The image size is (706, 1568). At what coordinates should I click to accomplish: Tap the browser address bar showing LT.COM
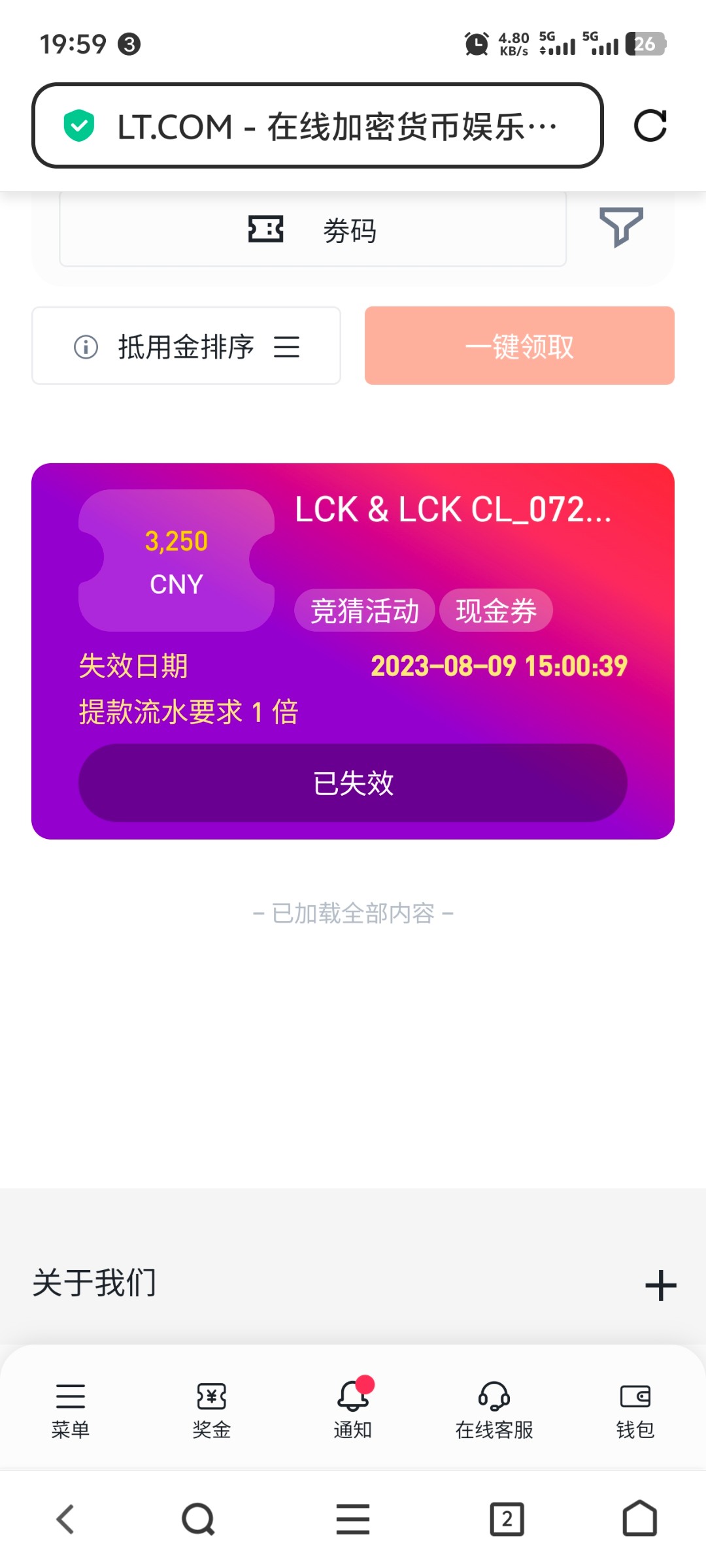point(317,125)
